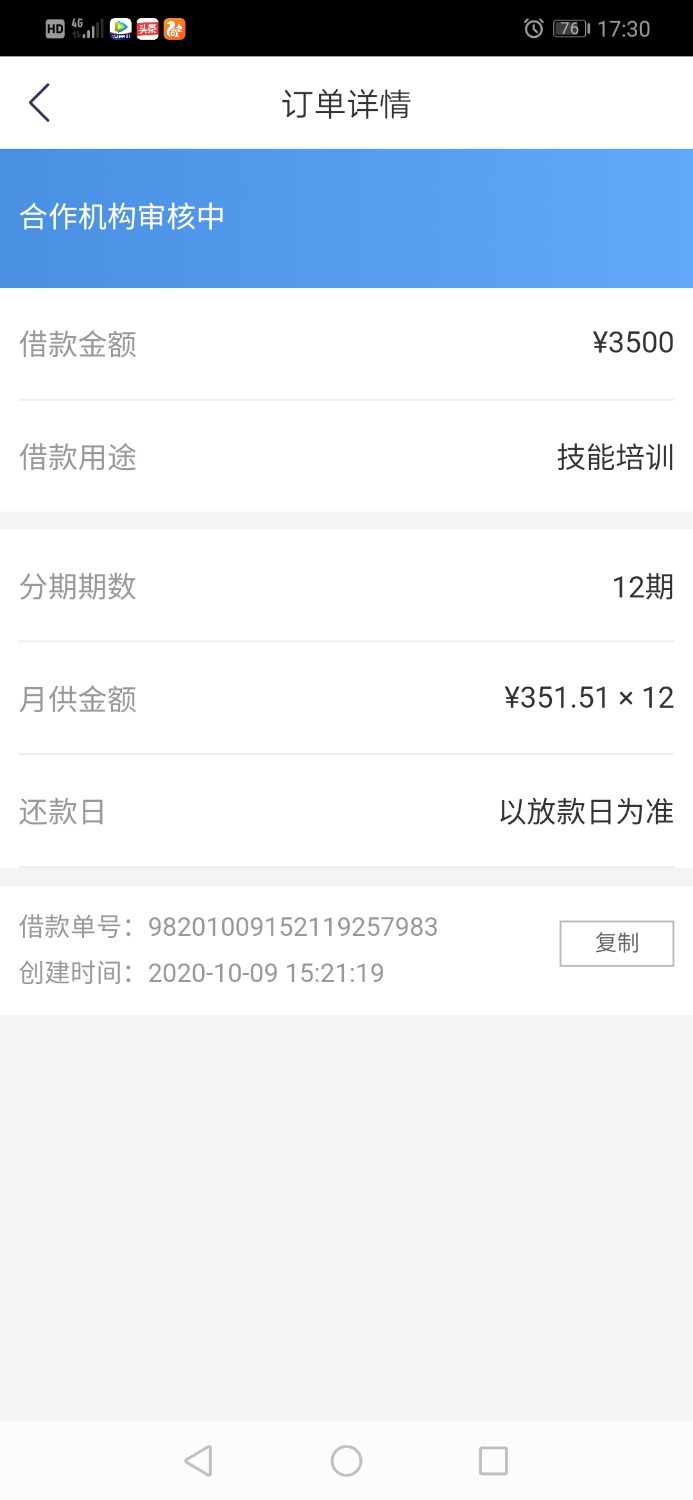Open recent apps with the square button

pos(493,1461)
